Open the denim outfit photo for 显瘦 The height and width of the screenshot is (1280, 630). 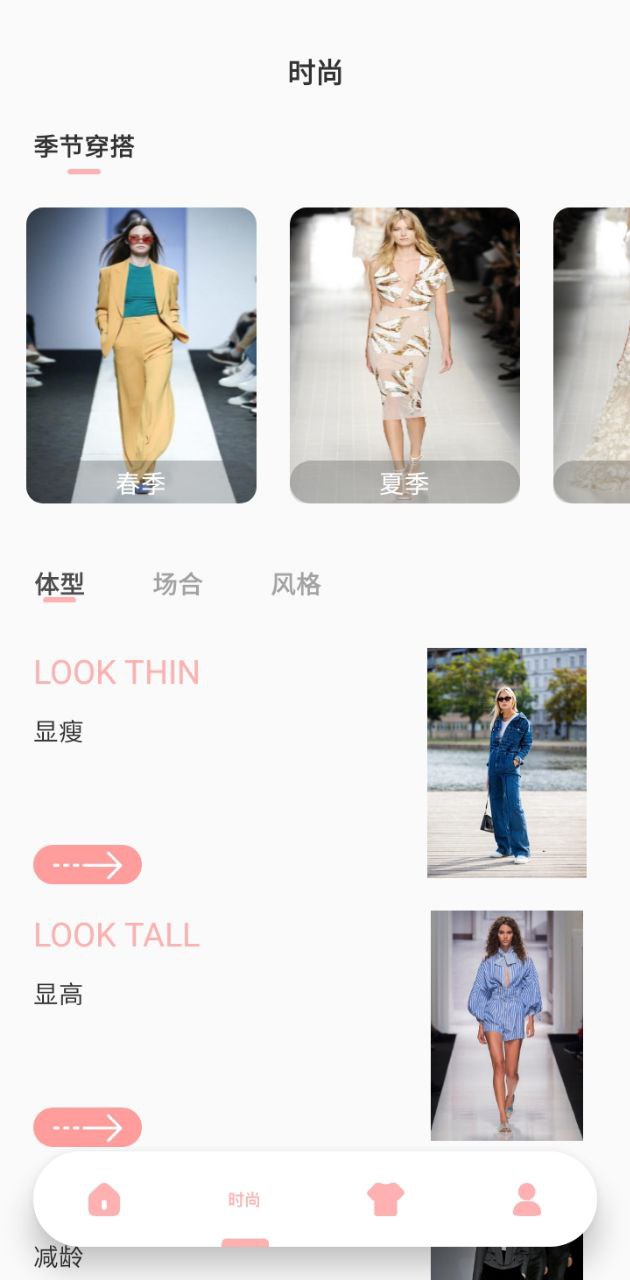(x=506, y=763)
